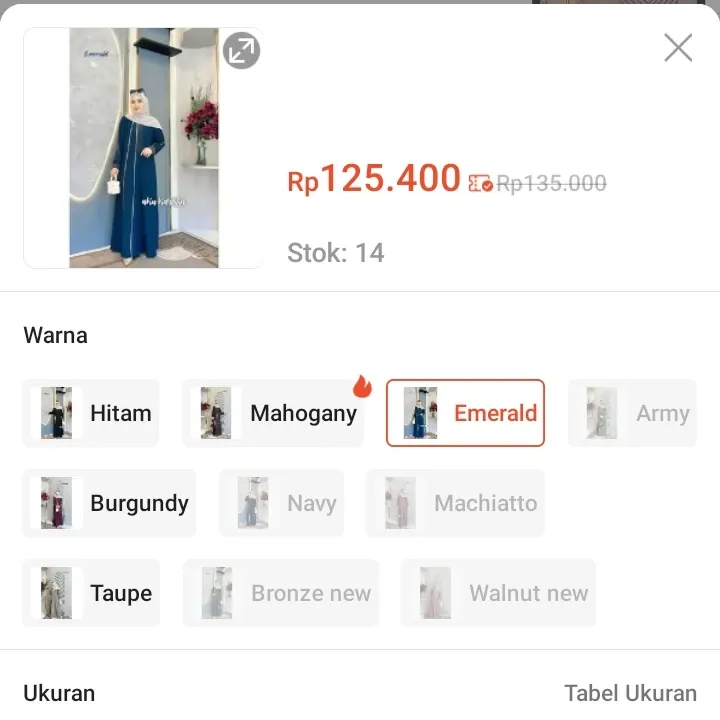Screen dimensions: 720x720
Task: Select the Taupe color option
Action: click(x=91, y=593)
